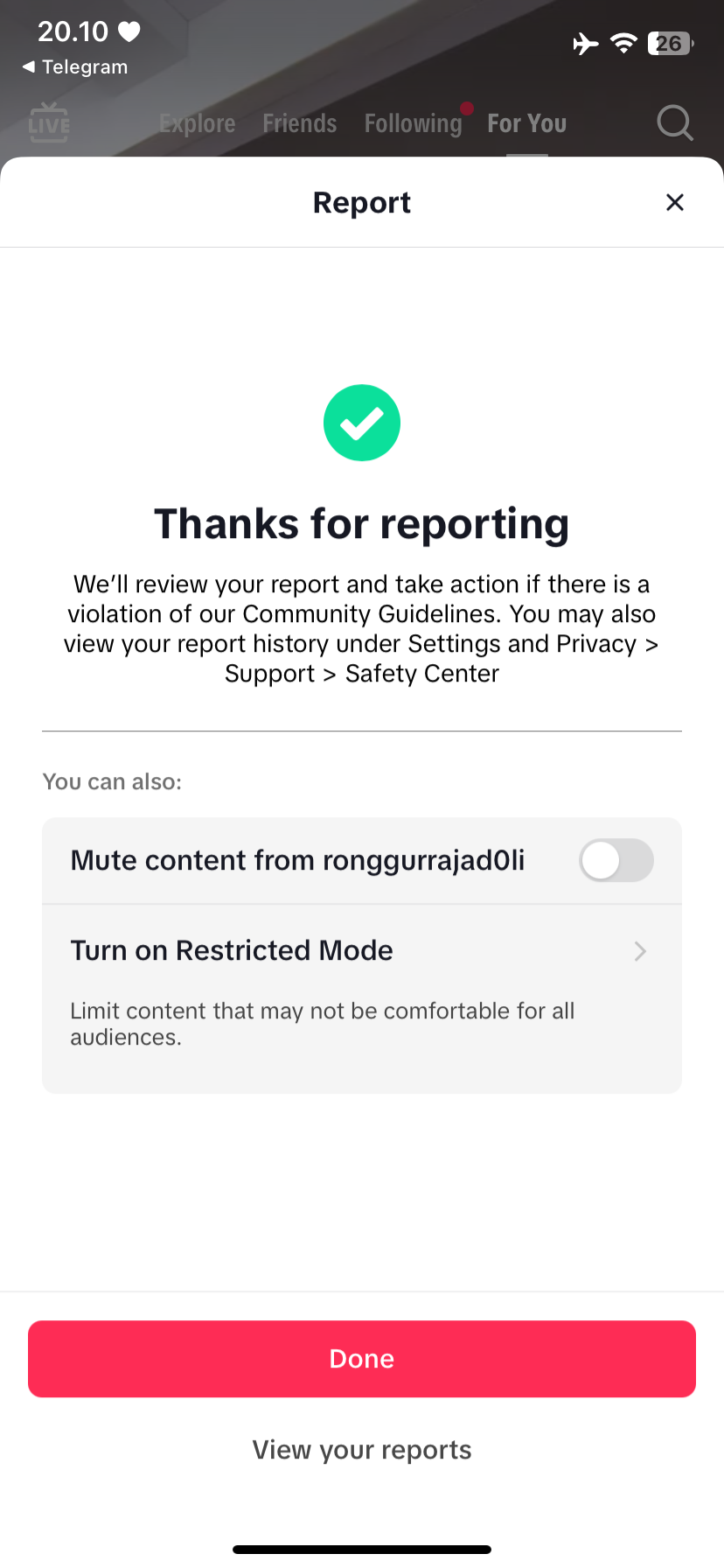Return to Telegram via back link
The height and width of the screenshot is (1568, 724).
(75, 67)
